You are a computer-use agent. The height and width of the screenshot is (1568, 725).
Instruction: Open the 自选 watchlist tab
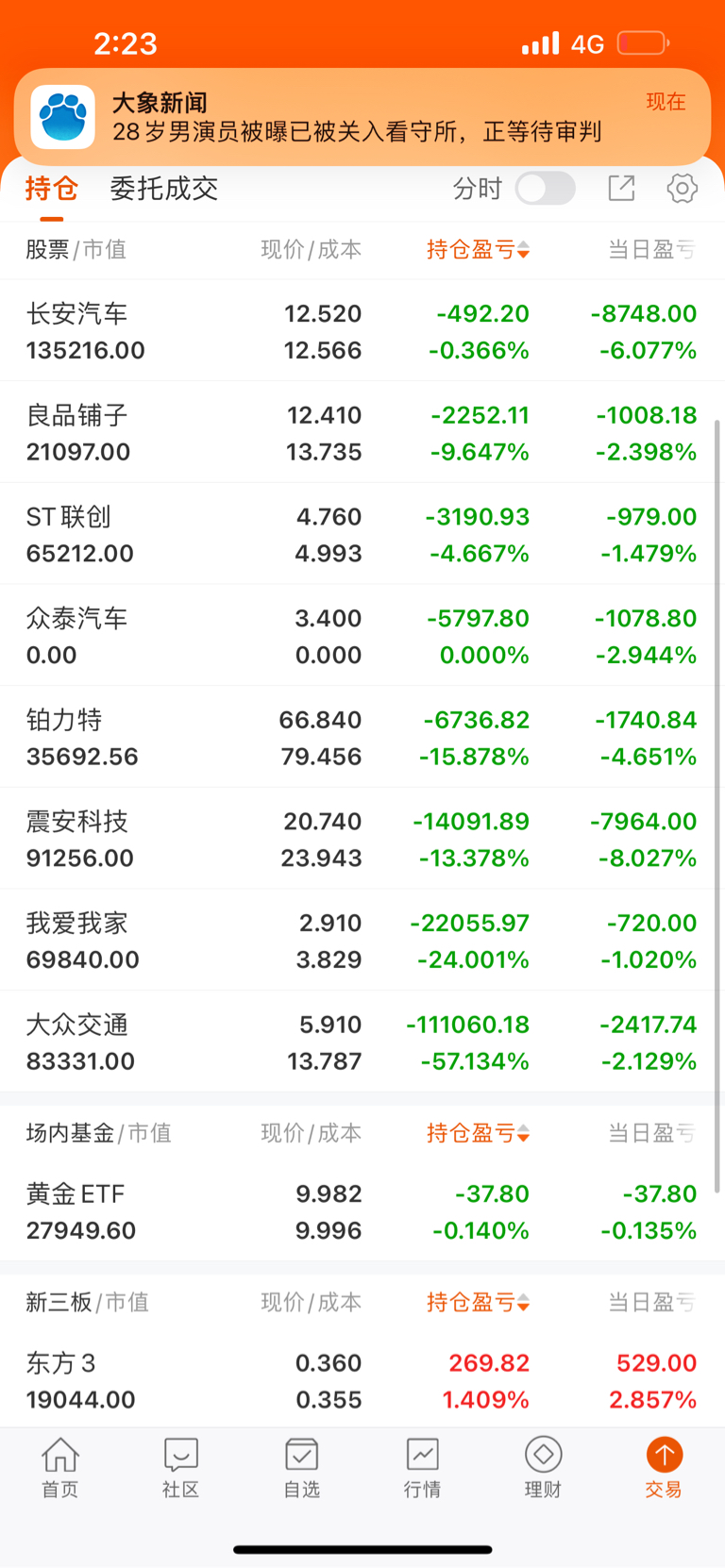[302, 1468]
